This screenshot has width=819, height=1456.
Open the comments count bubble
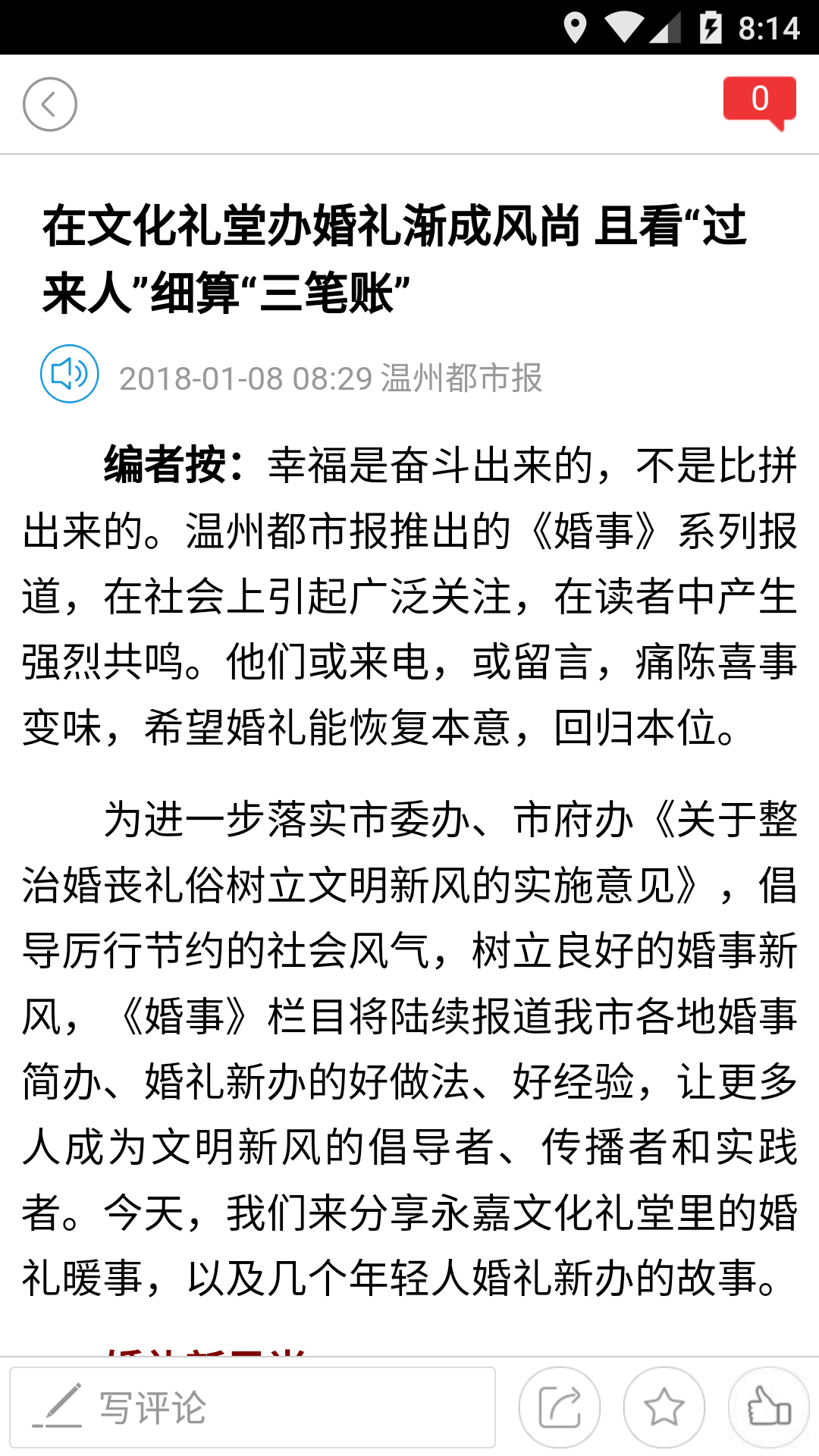click(x=759, y=101)
